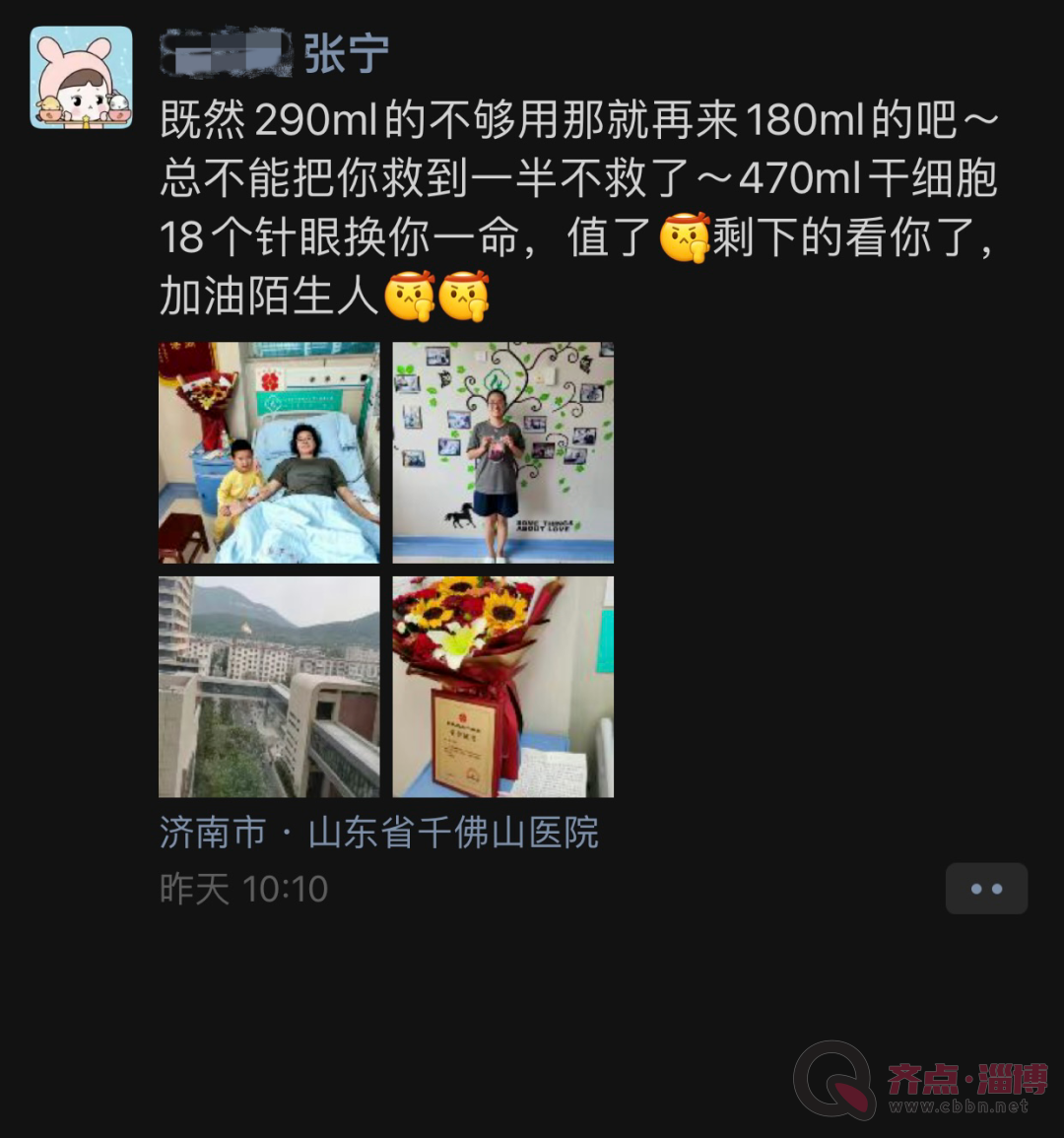1064x1138 pixels.
Task: Open the poster's cartoon avatar profile
Action: click(82, 77)
